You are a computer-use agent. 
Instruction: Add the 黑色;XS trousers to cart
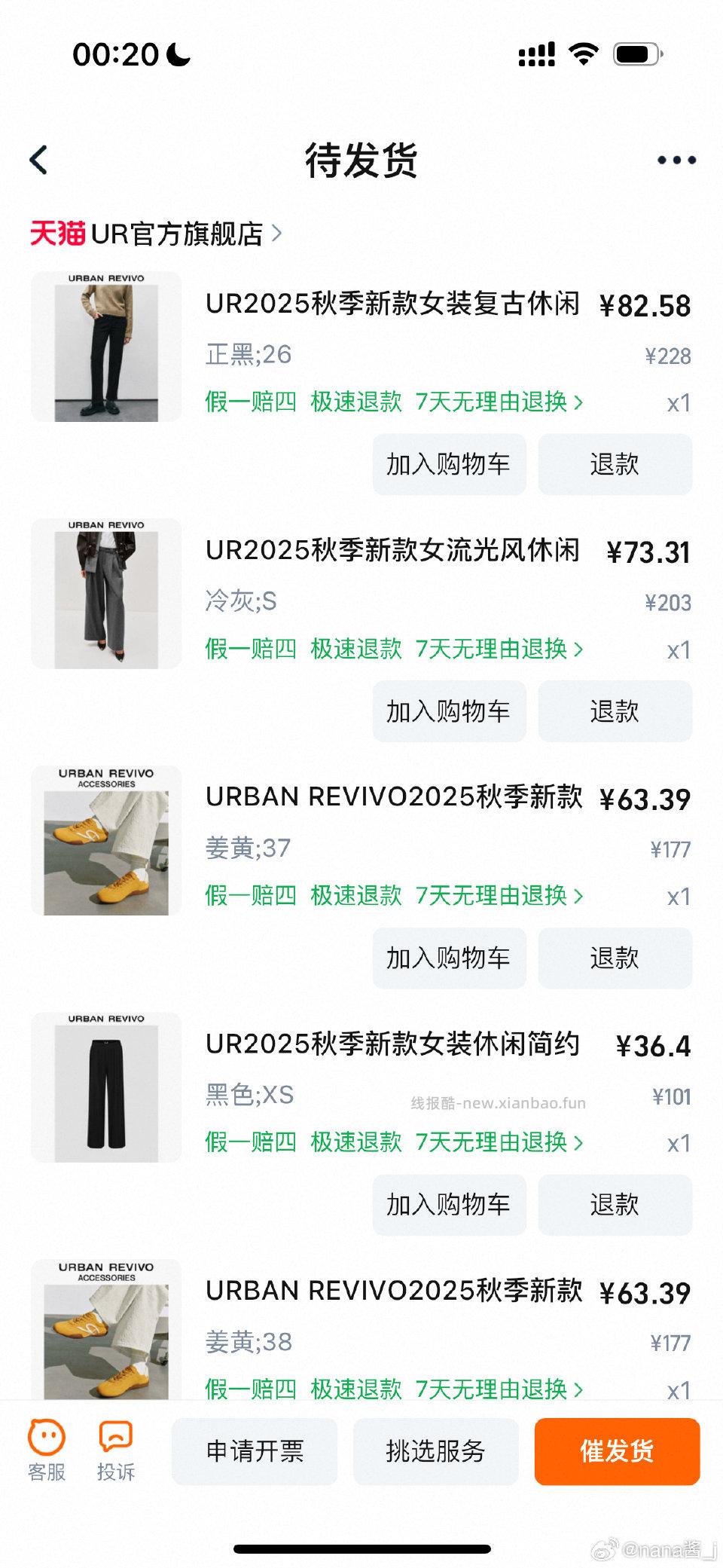(x=449, y=1205)
